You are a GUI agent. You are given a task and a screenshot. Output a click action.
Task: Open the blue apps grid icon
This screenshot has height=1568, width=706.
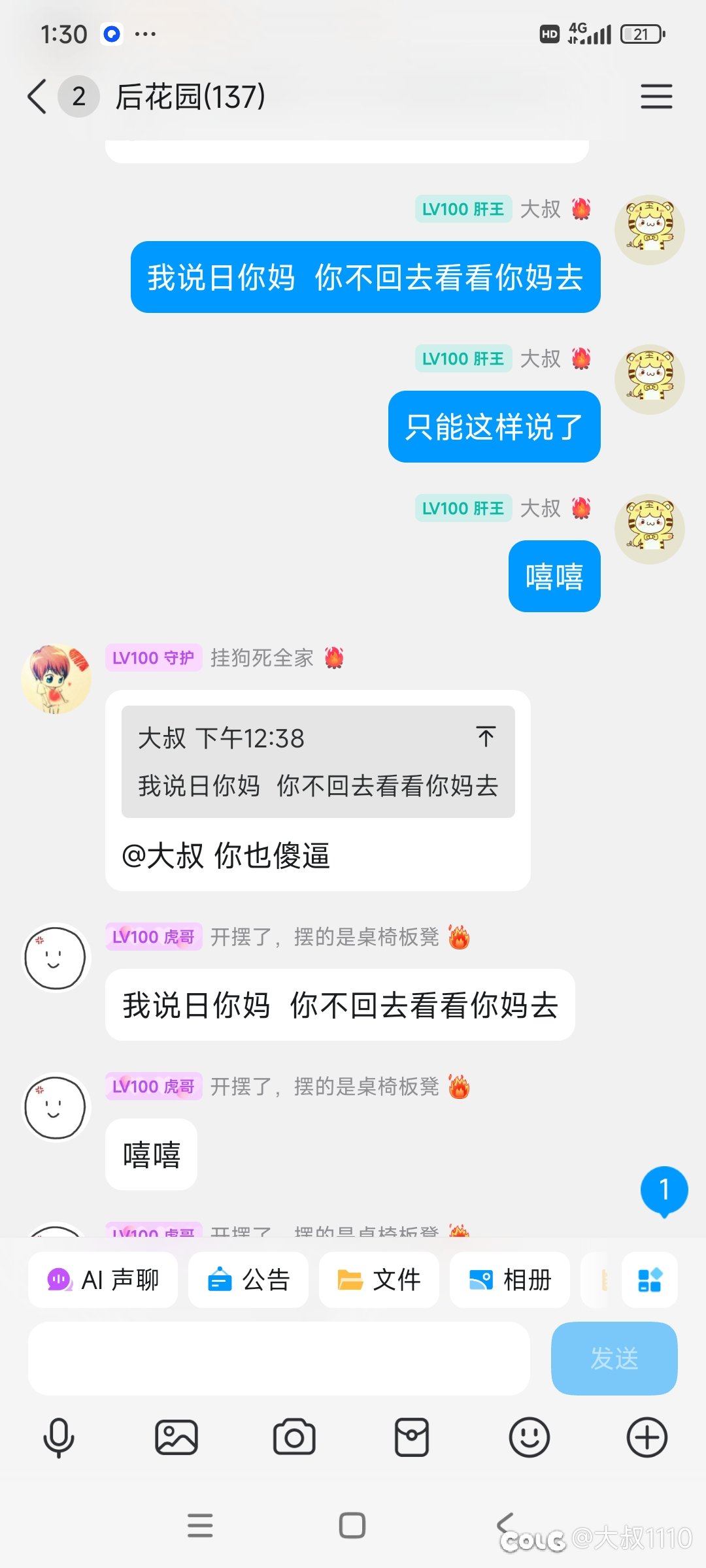[x=650, y=1280]
